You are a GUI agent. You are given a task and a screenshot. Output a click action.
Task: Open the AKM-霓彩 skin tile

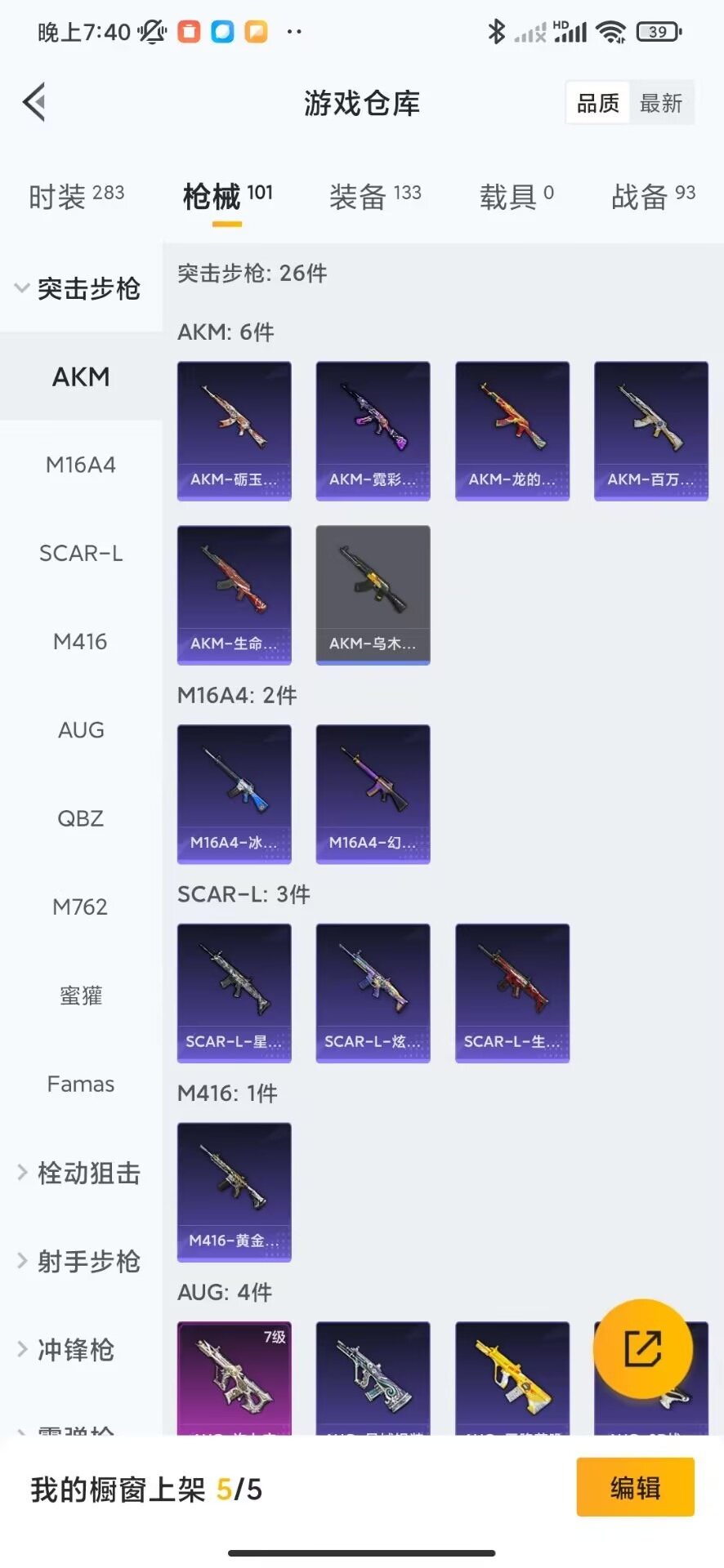[373, 430]
